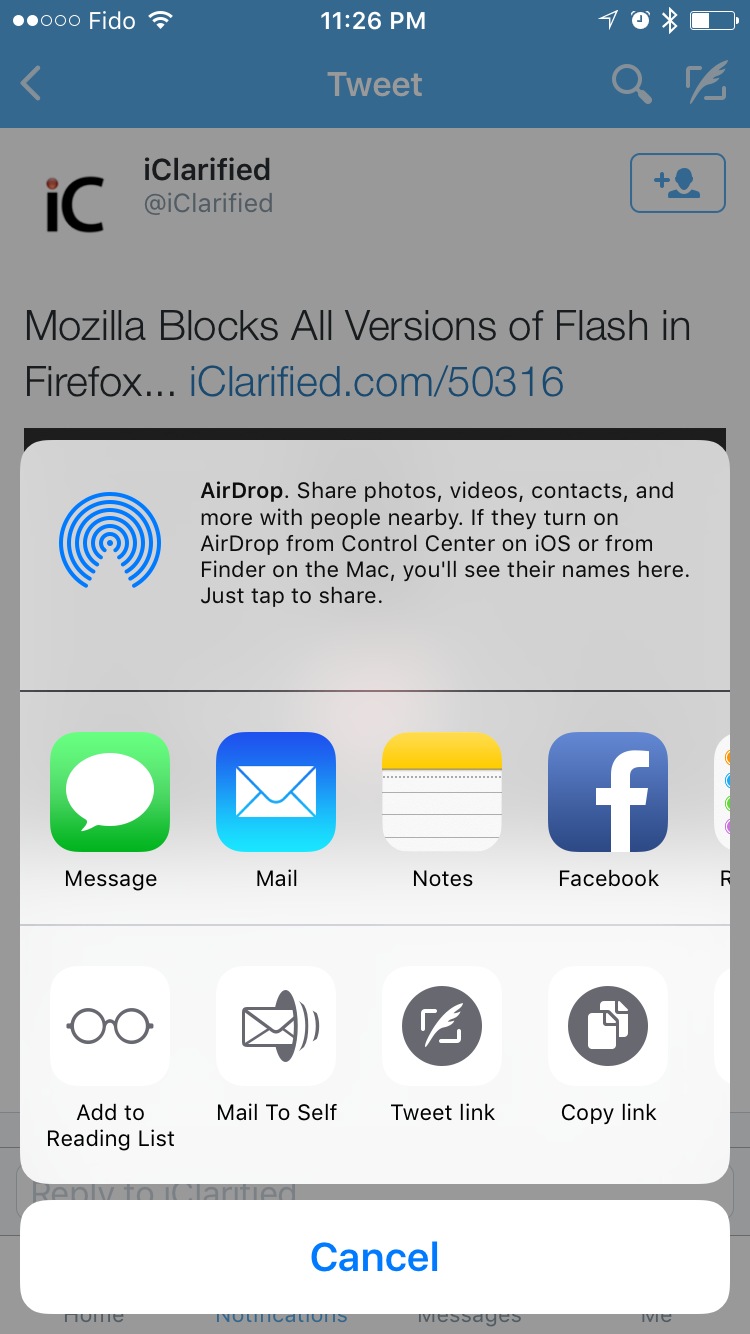The image size is (750, 1334).
Task: Share the tweet on Facebook
Action: coord(608,792)
